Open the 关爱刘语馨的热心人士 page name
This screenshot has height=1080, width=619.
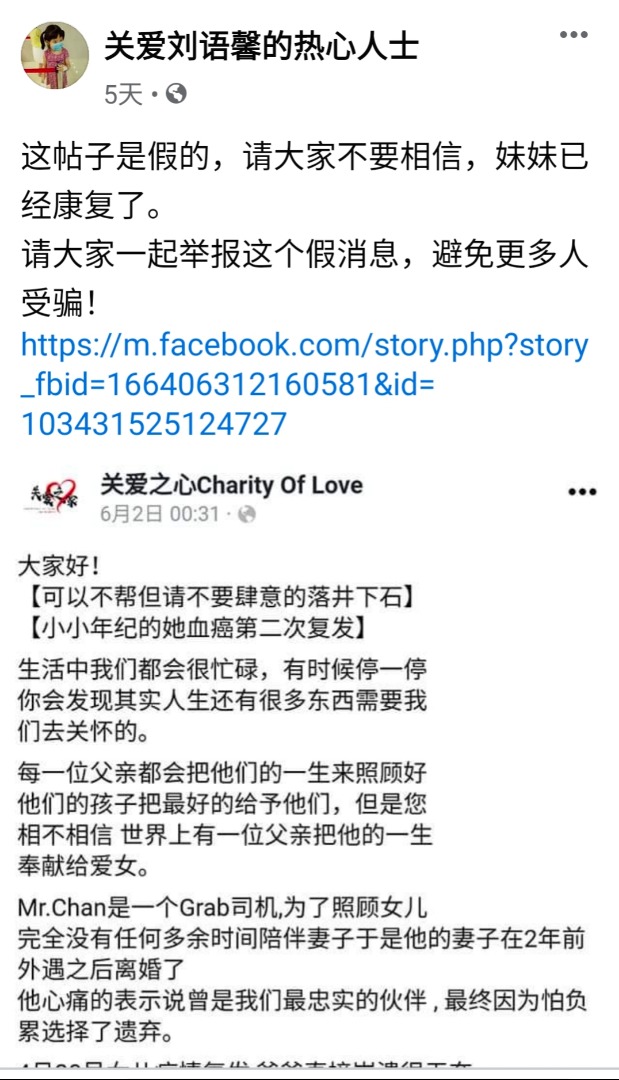tap(261, 46)
